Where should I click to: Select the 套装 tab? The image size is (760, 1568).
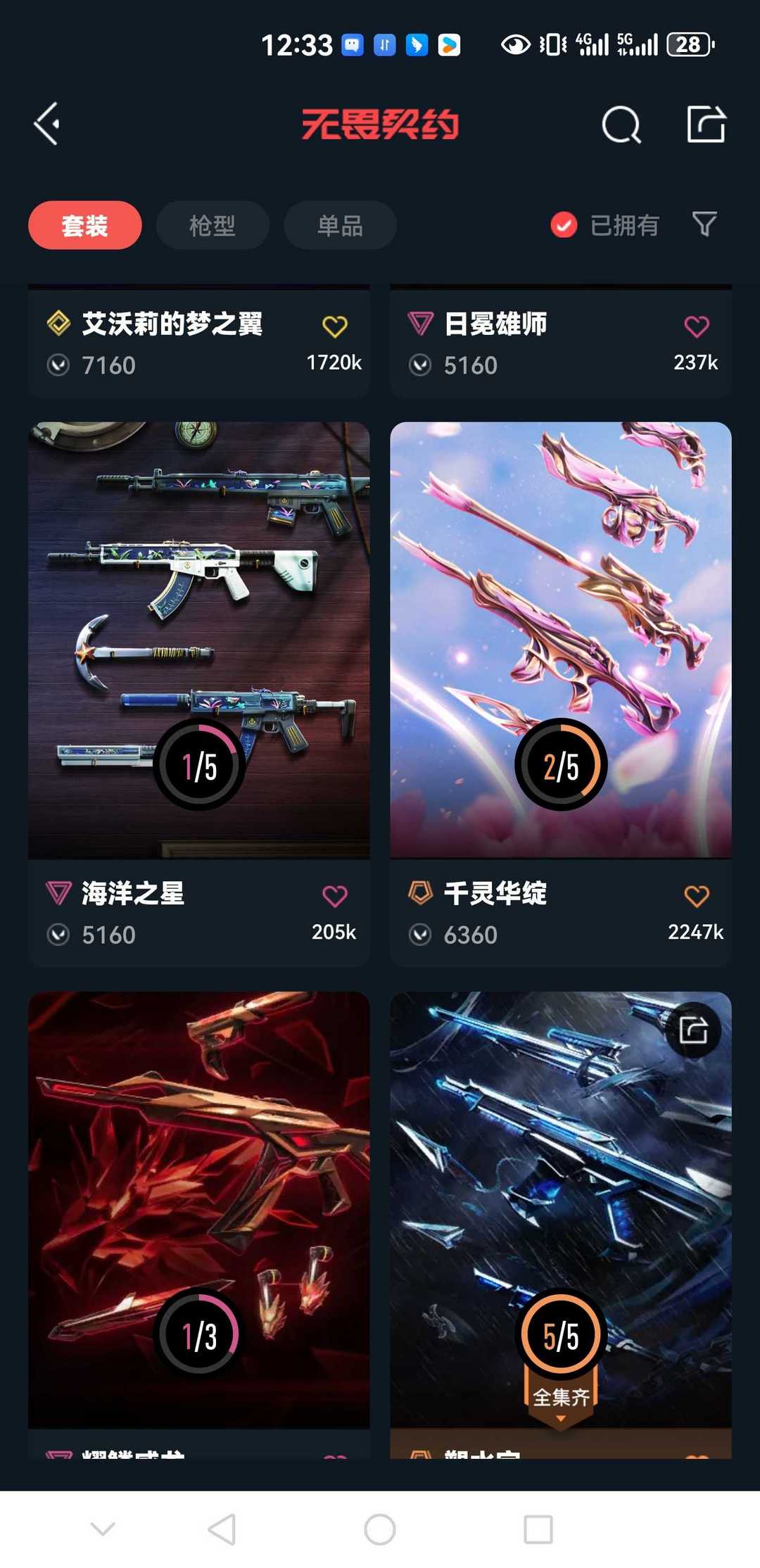(x=85, y=225)
